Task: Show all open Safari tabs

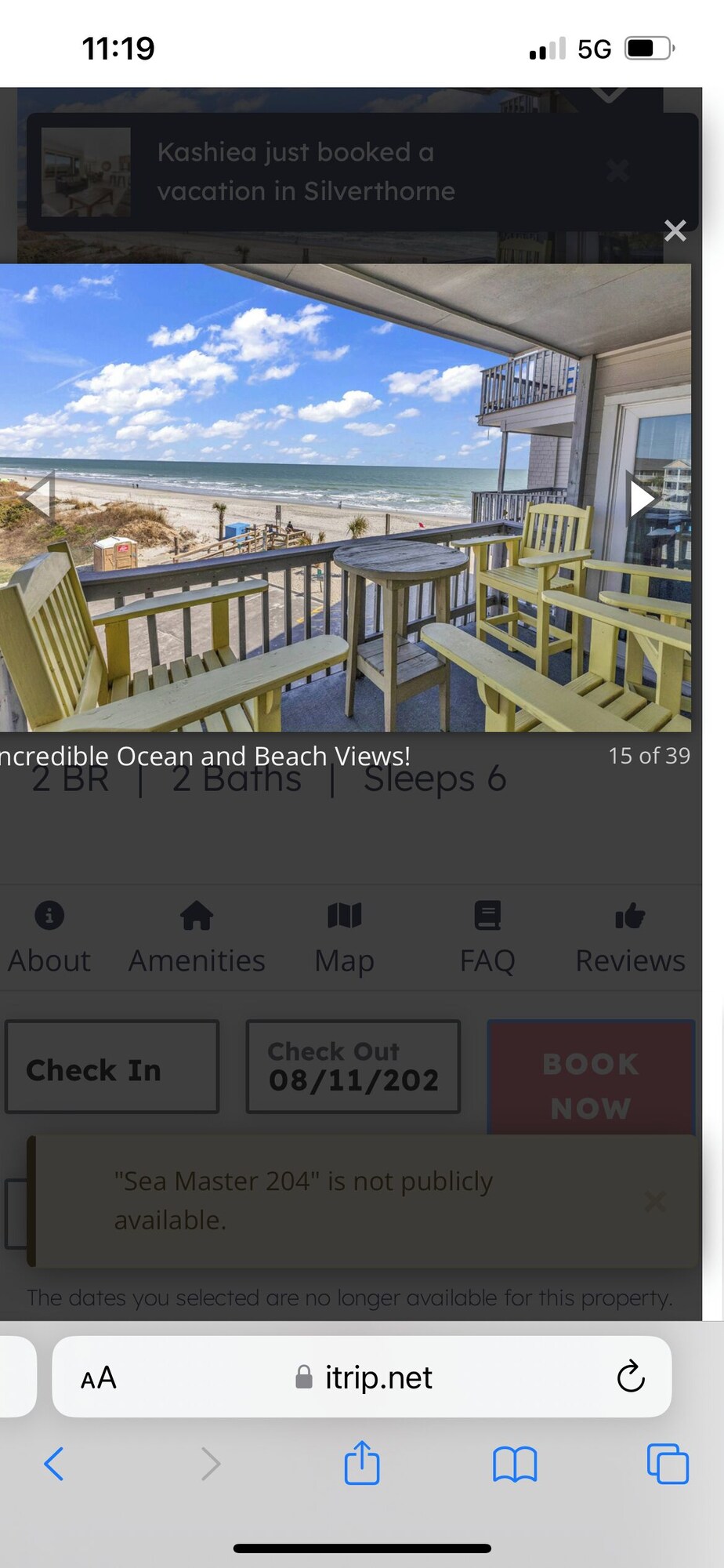Action: [668, 1464]
